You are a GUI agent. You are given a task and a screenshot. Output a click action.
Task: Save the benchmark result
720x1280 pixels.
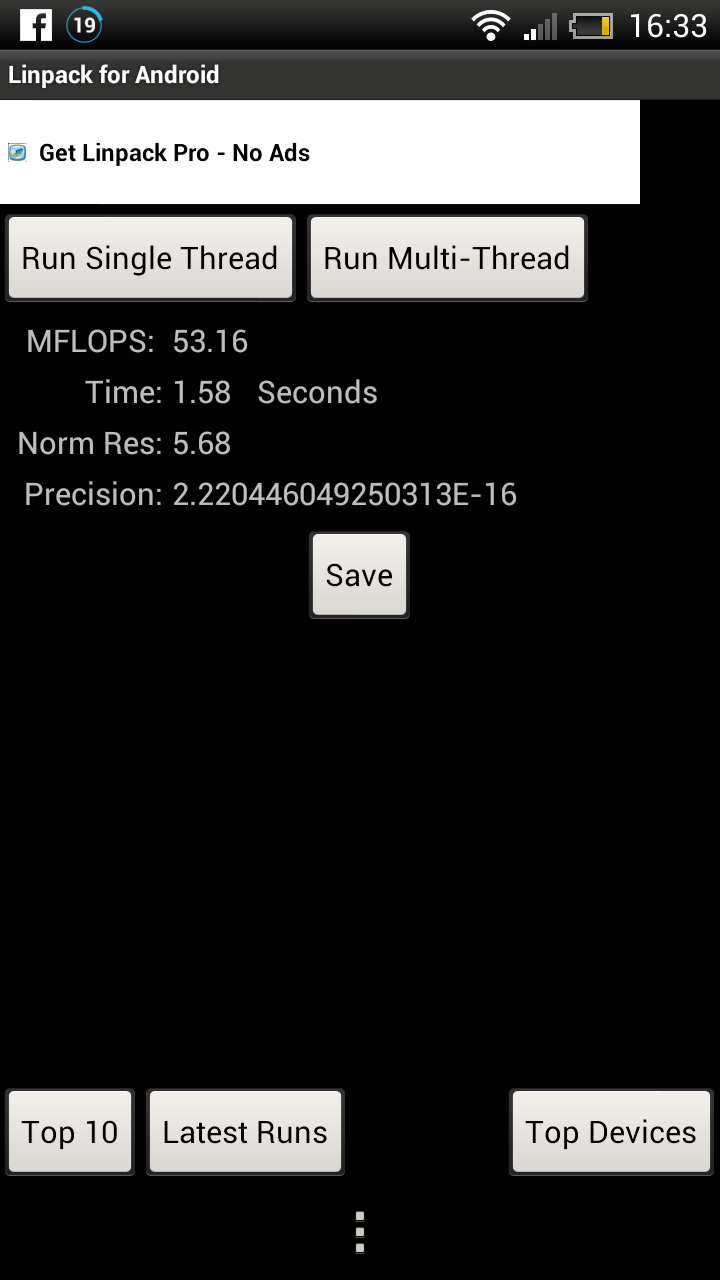(359, 575)
